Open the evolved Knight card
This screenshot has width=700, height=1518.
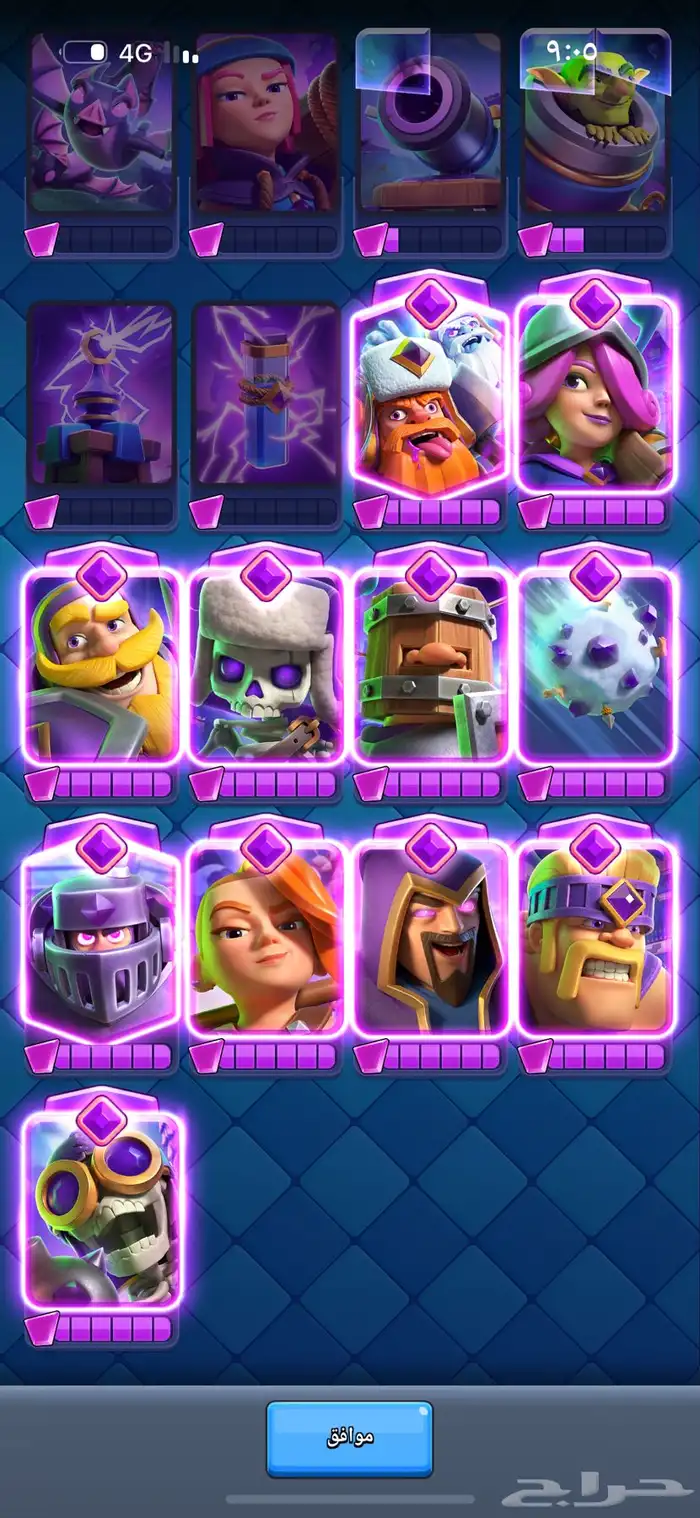coord(101,667)
